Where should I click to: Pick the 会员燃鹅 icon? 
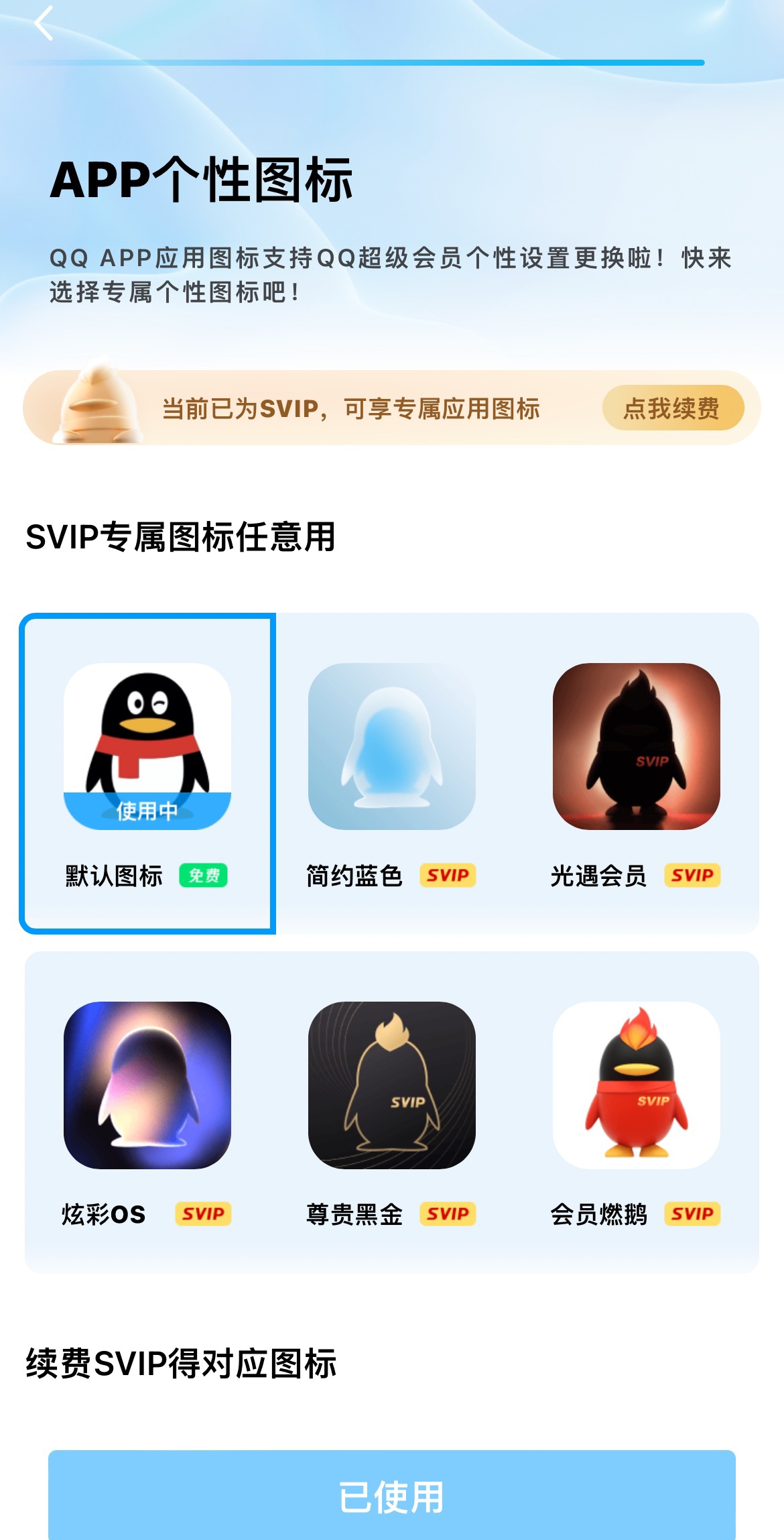click(636, 1085)
